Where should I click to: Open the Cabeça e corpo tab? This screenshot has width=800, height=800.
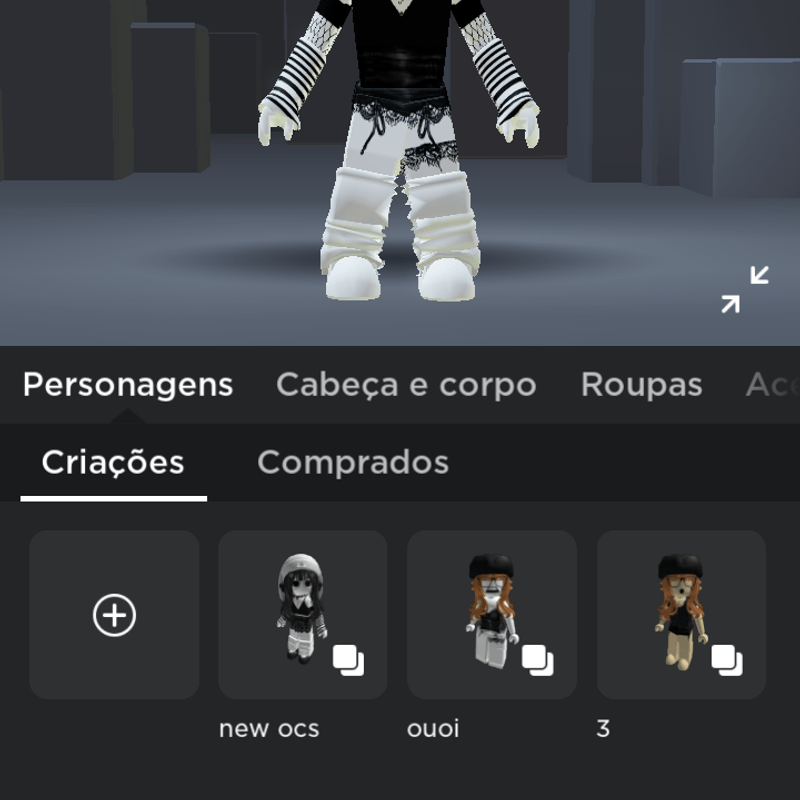click(406, 385)
